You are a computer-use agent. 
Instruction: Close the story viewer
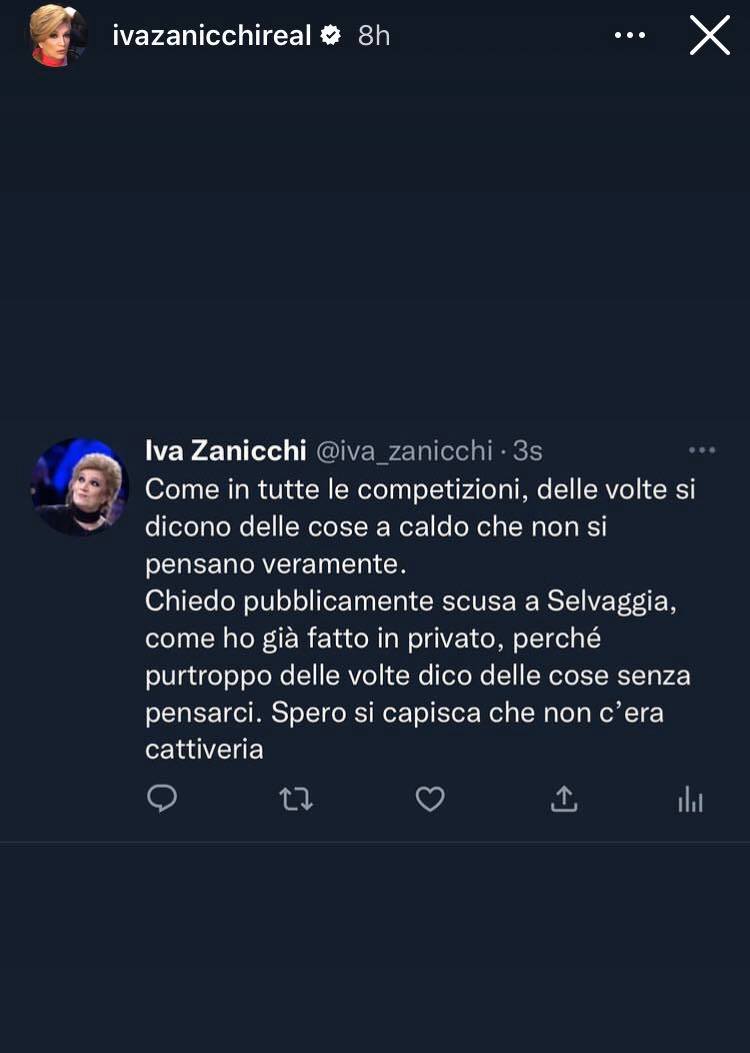pos(710,36)
